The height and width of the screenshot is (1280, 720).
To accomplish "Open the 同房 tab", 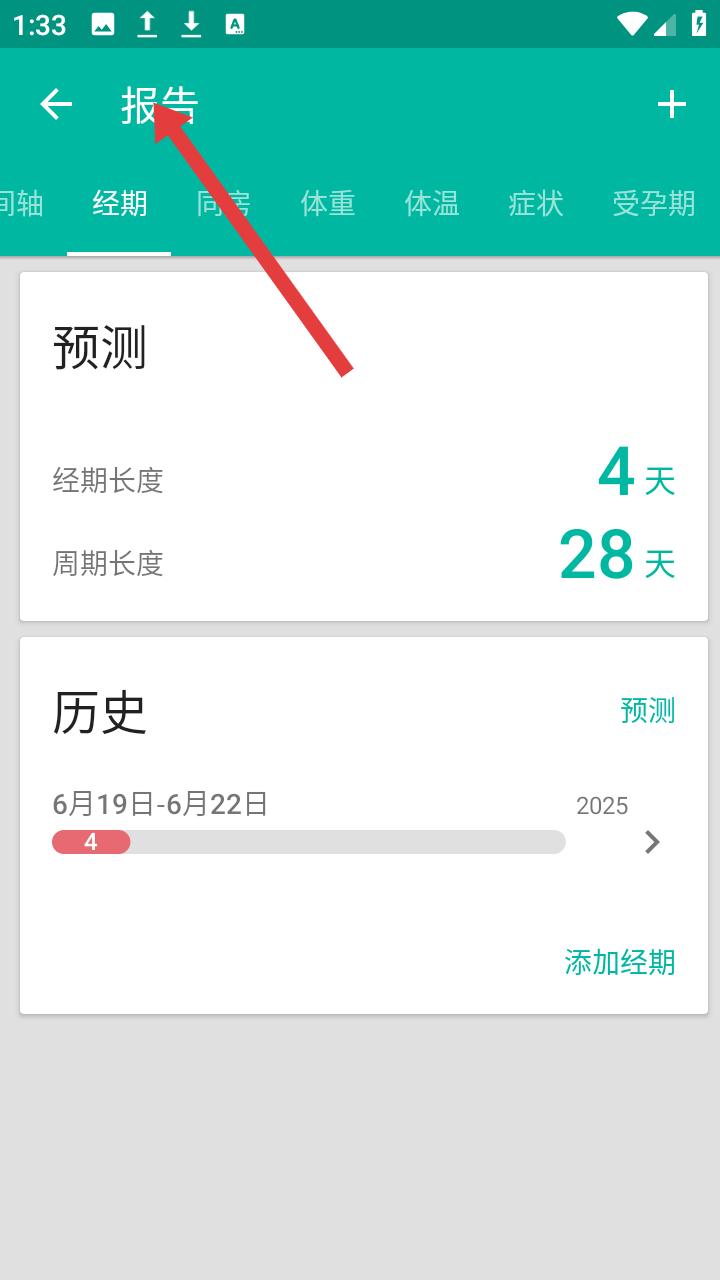I will coord(224,204).
